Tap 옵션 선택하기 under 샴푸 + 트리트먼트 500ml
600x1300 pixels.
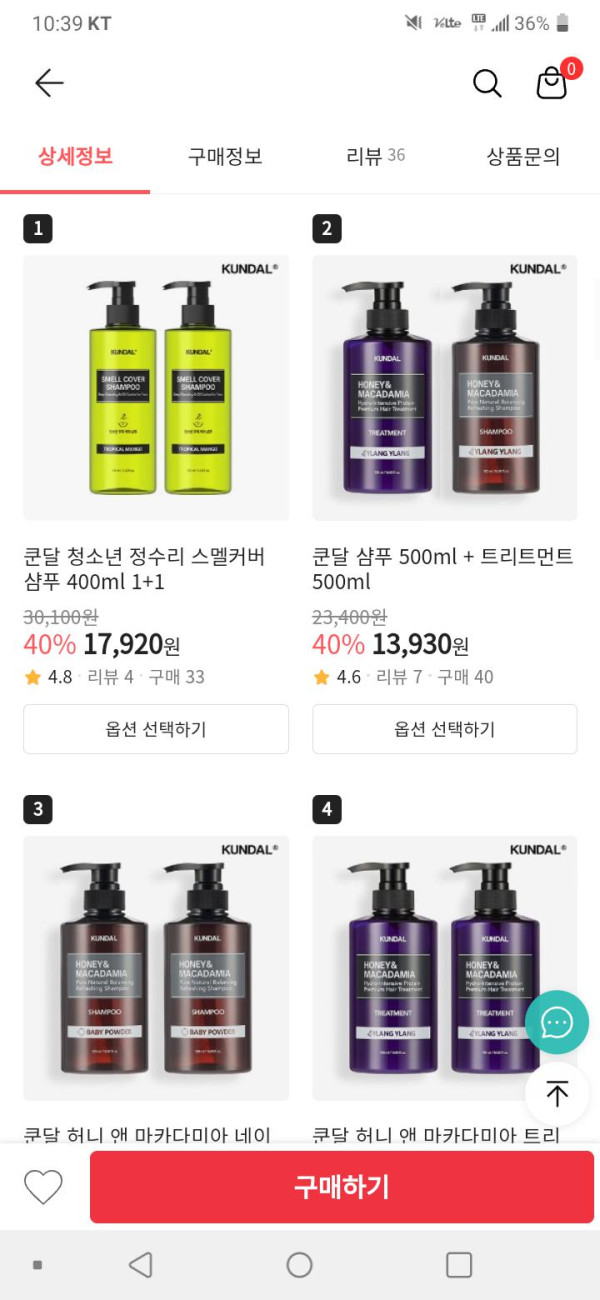tap(444, 729)
